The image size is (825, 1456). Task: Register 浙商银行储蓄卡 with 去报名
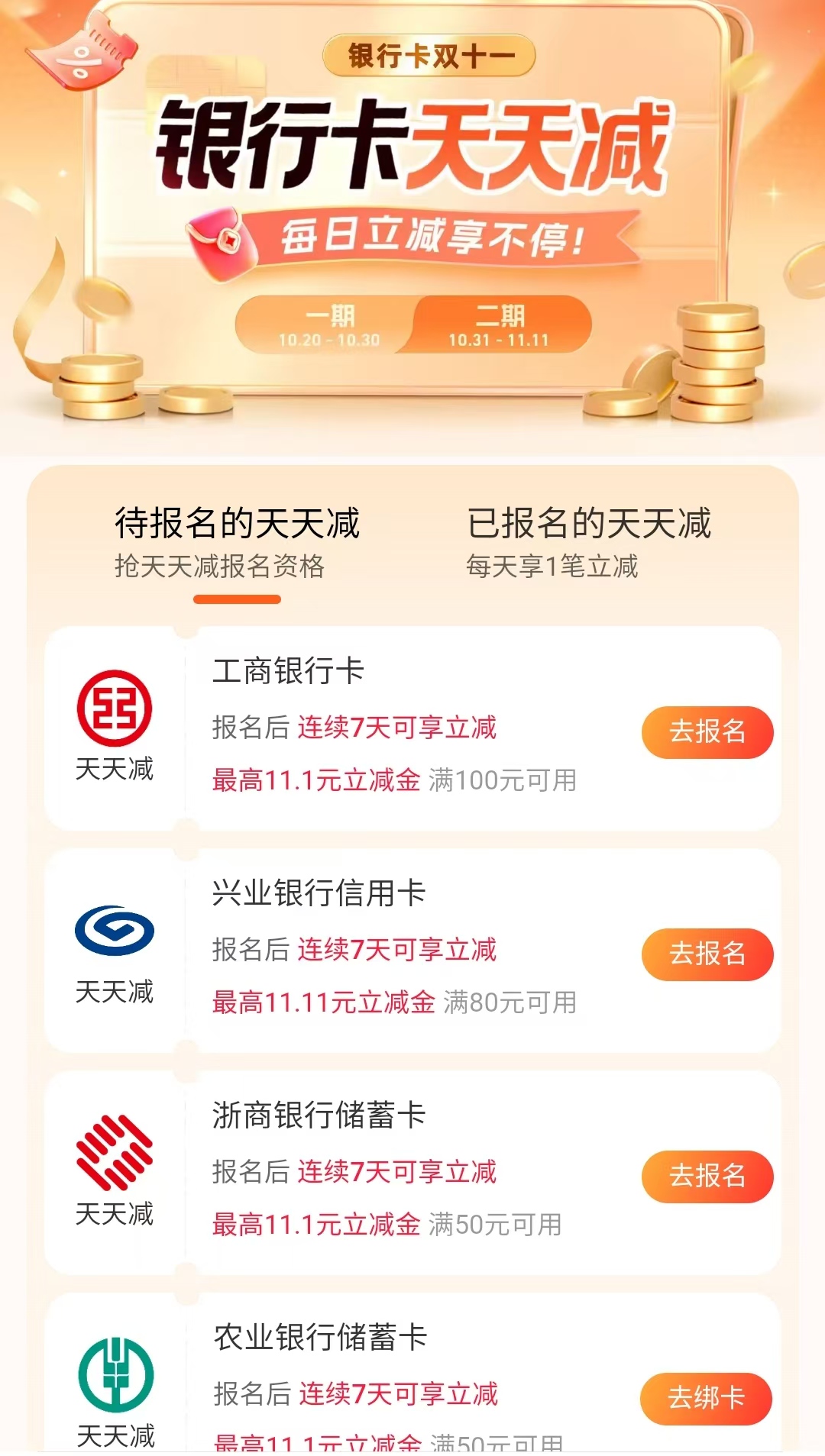(x=707, y=1176)
